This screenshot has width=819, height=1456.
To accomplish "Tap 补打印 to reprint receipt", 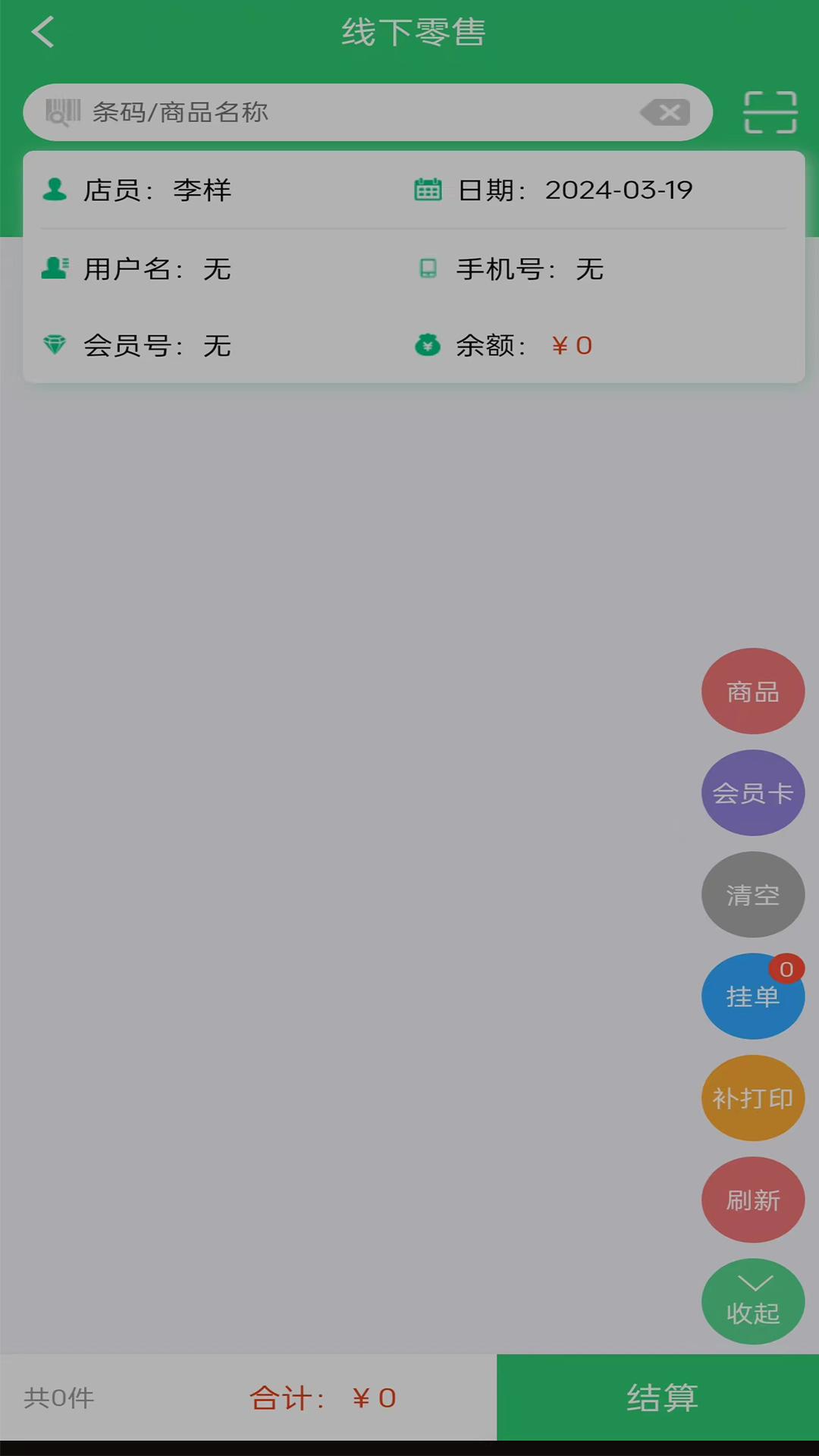I will click(x=752, y=1097).
